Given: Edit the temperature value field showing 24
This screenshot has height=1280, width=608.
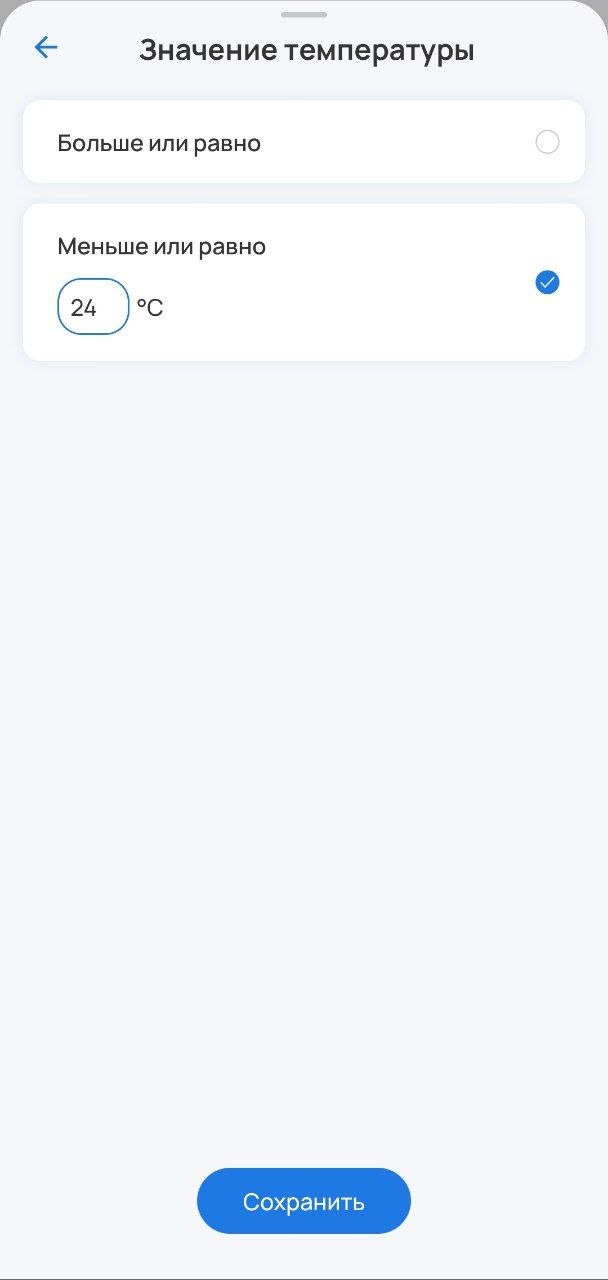Looking at the screenshot, I should (93, 307).
